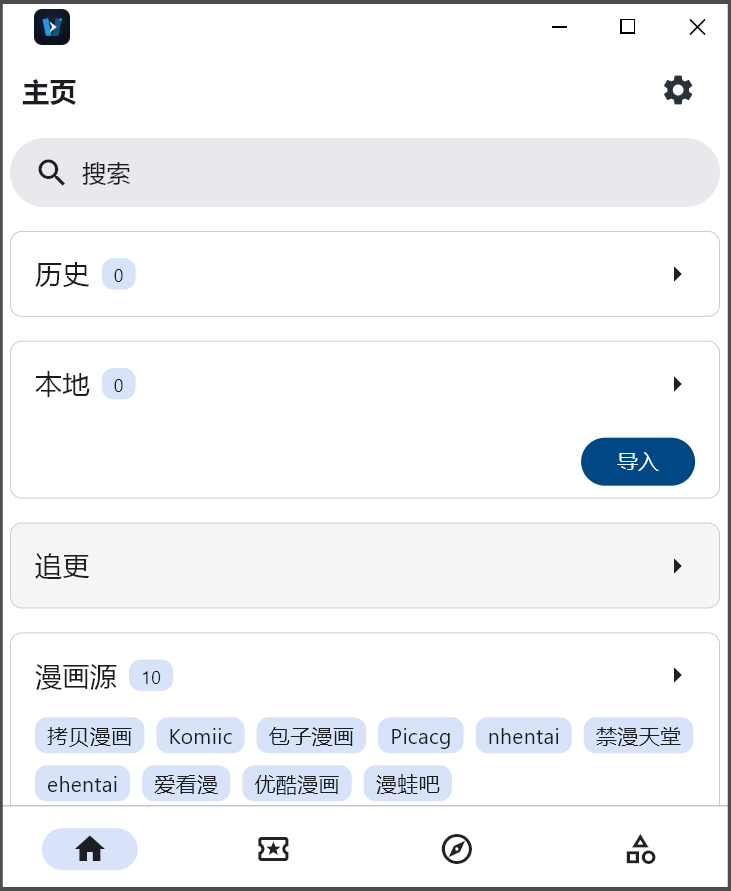The image size is (731, 891).
Task: Open the 本地 local comics card
Action: coord(365,384)
